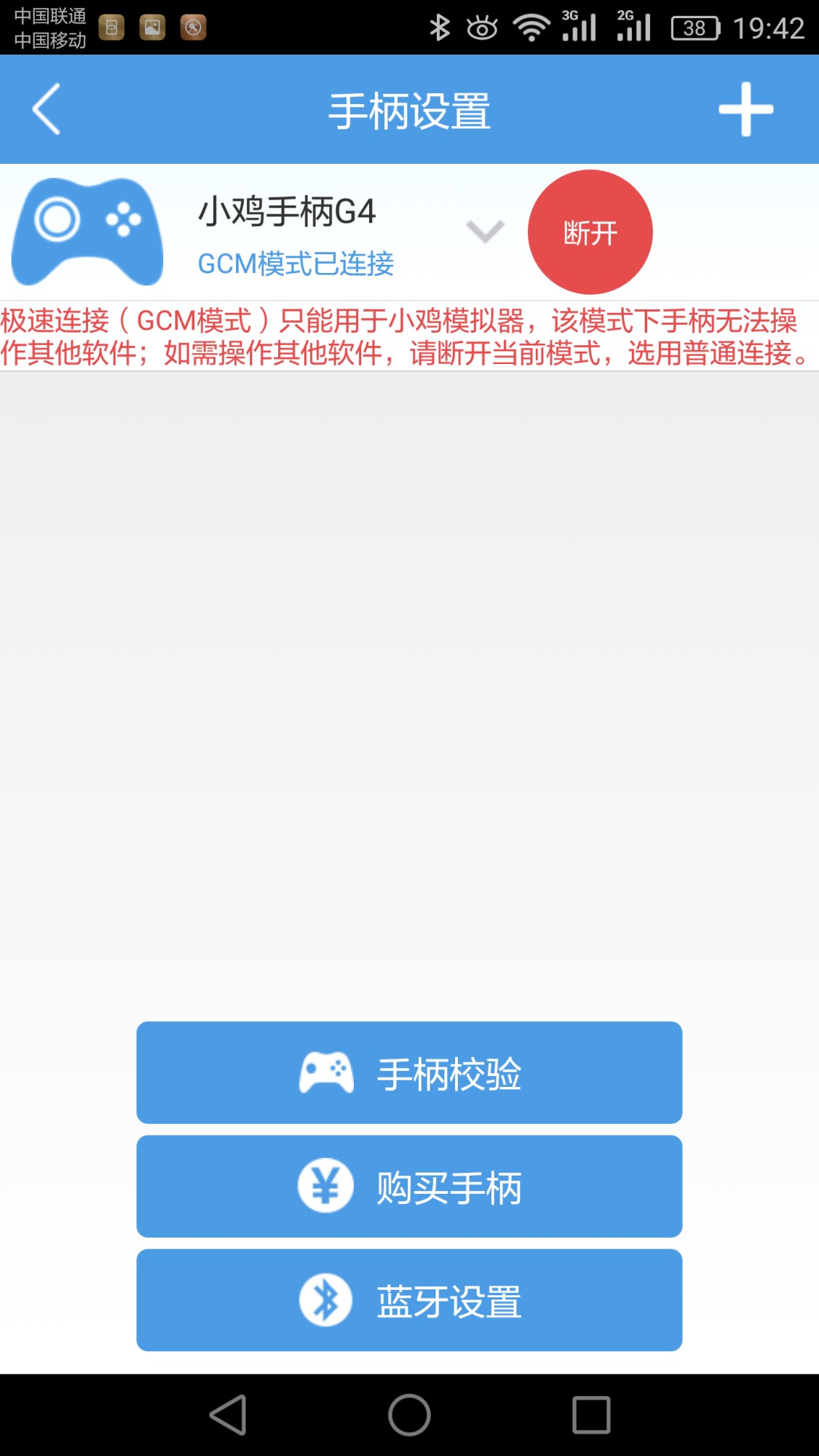Viewport: 819px width, 1456px height.
Task: Tap the red 断开 disconnect button
Action: [x=590, y=232]
